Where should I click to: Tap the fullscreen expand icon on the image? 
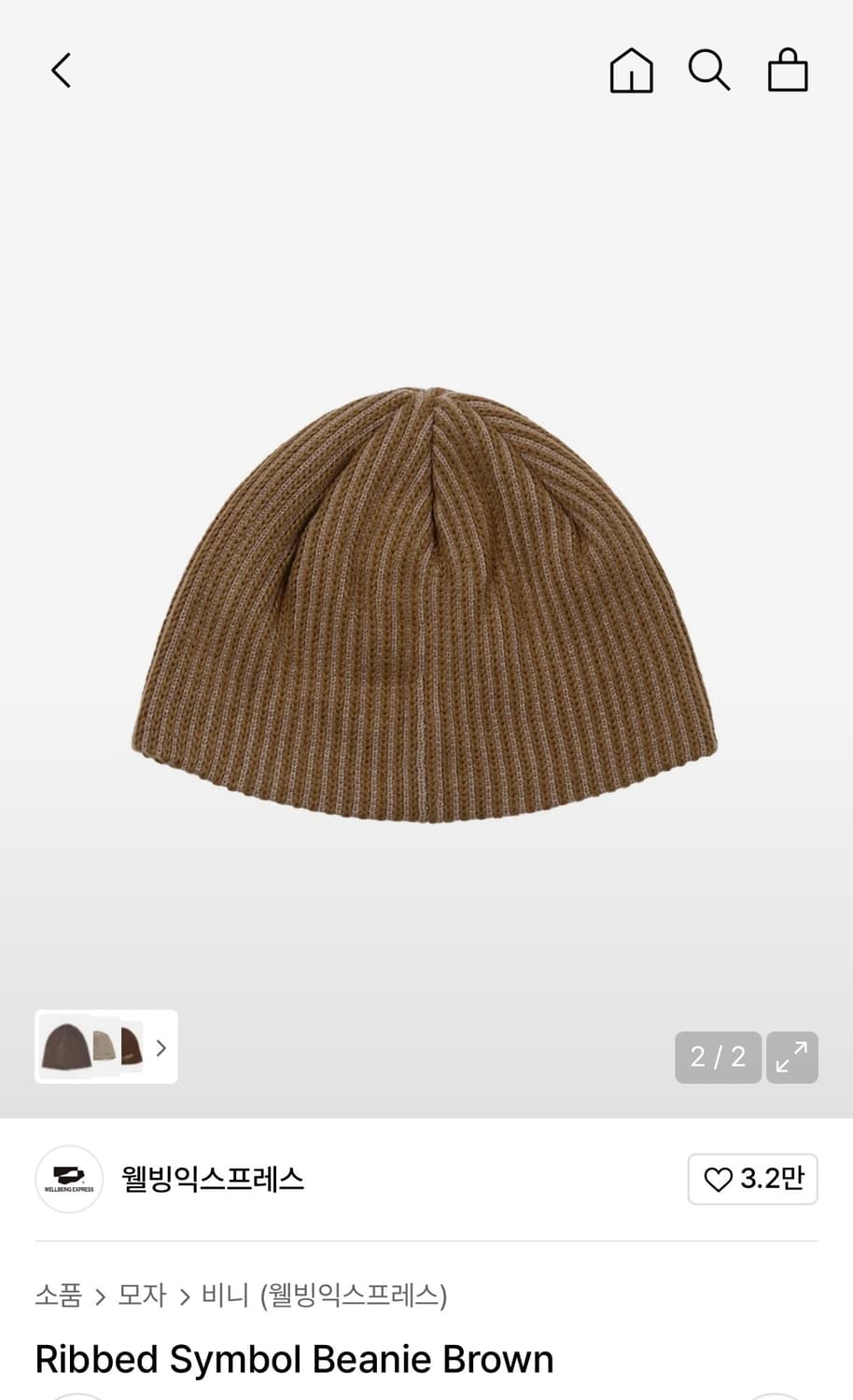click(791, 1057)
